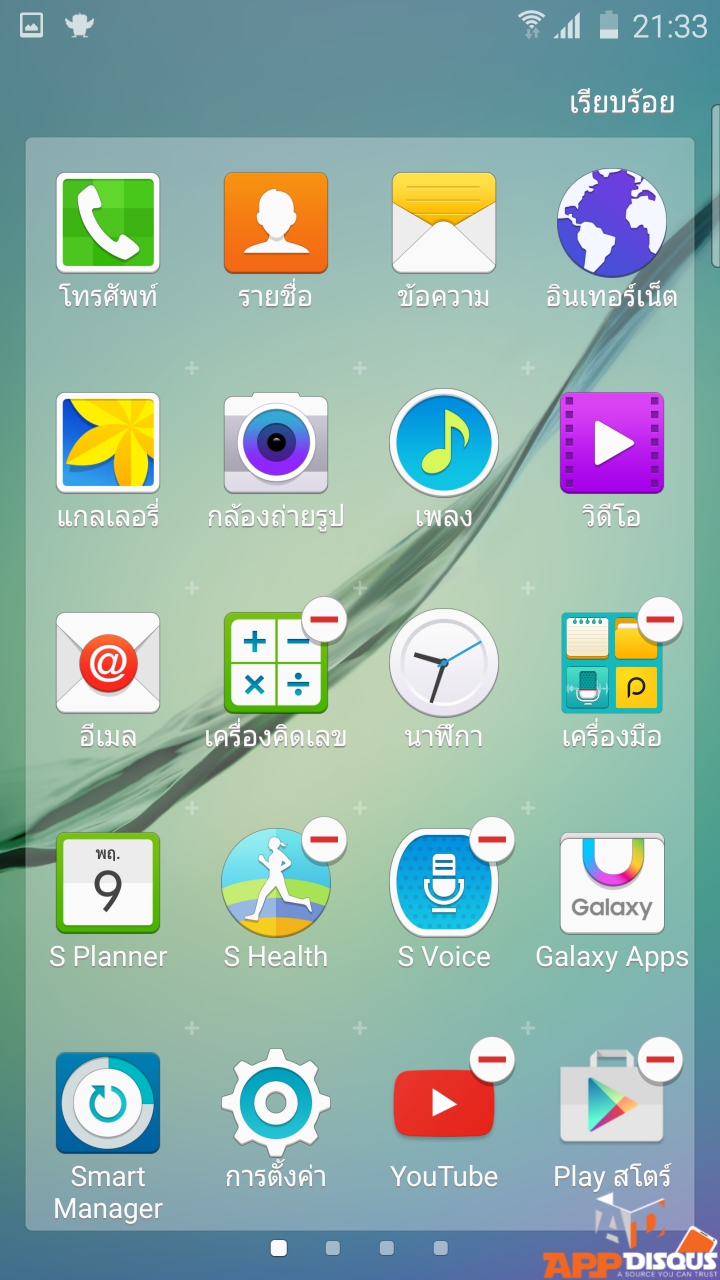Open the เพลง music app
Screen dimensions: 720x1280
pos(444,443)
